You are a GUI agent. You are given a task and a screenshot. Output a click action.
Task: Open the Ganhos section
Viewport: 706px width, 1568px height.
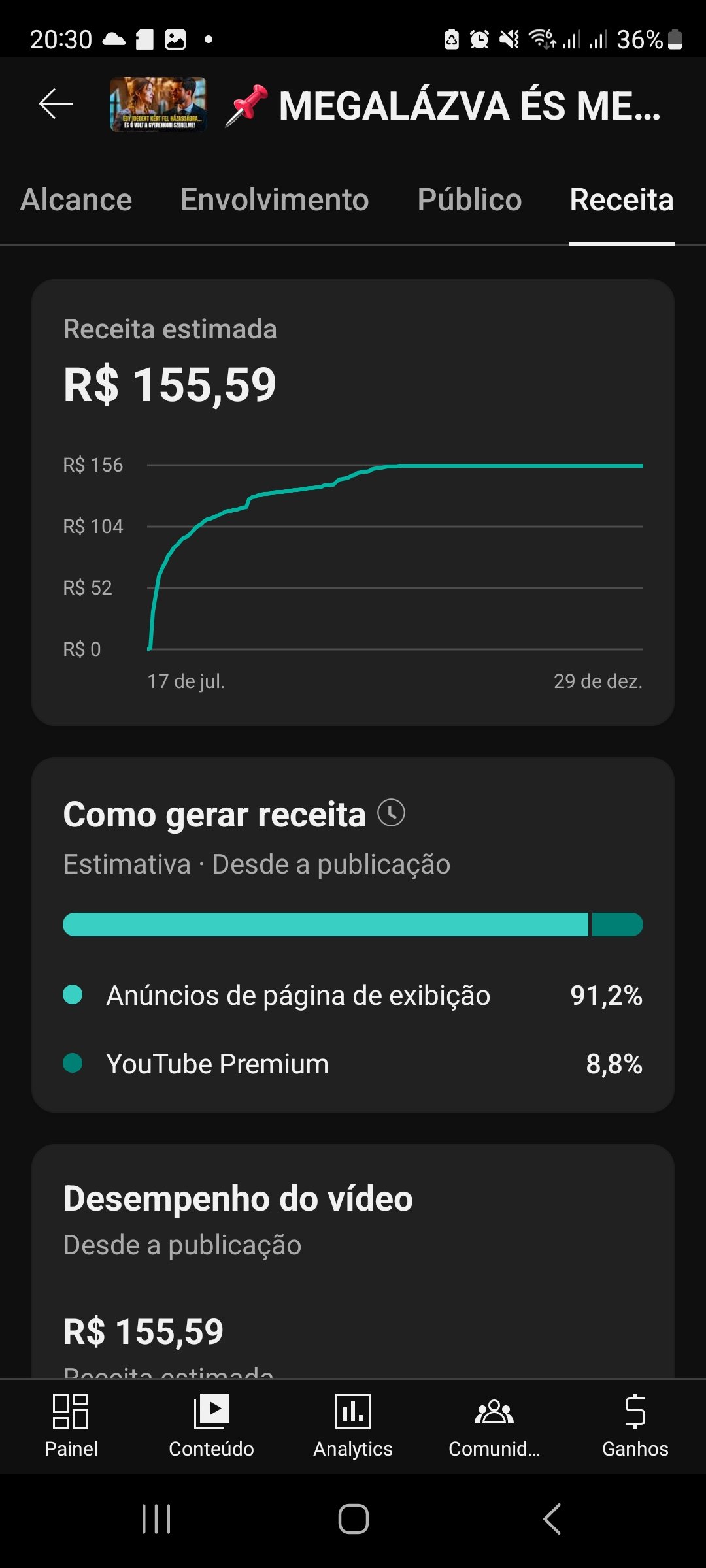[x=635, y=1426]
